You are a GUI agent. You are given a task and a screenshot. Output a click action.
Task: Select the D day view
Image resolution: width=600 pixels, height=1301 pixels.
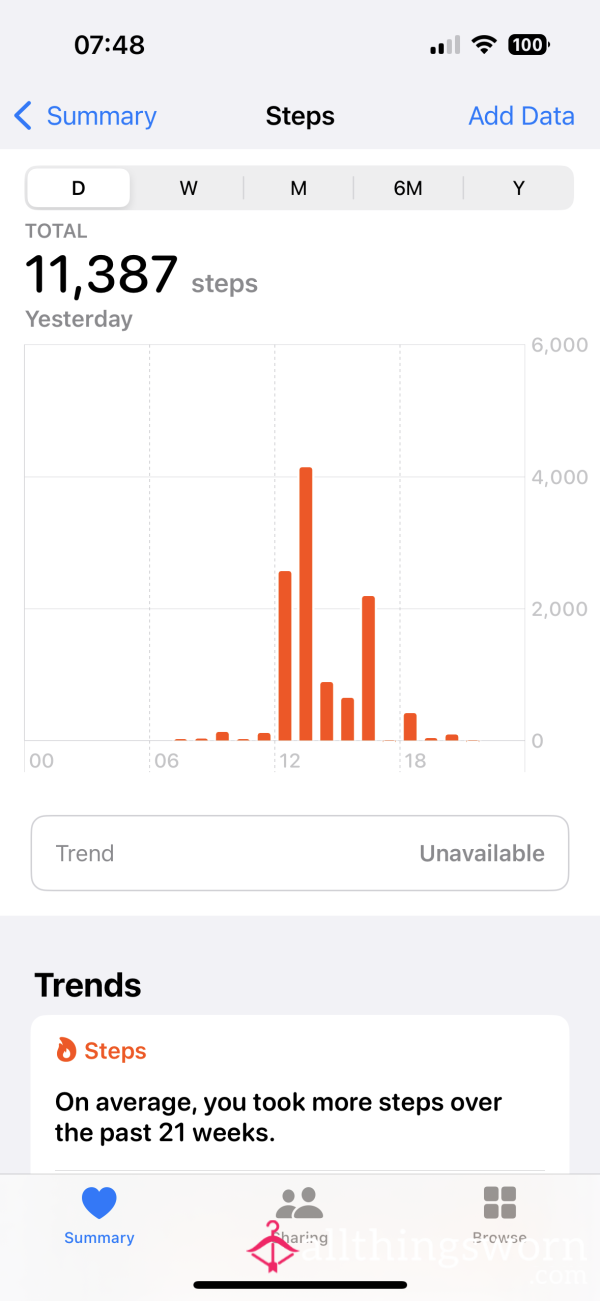78,188
